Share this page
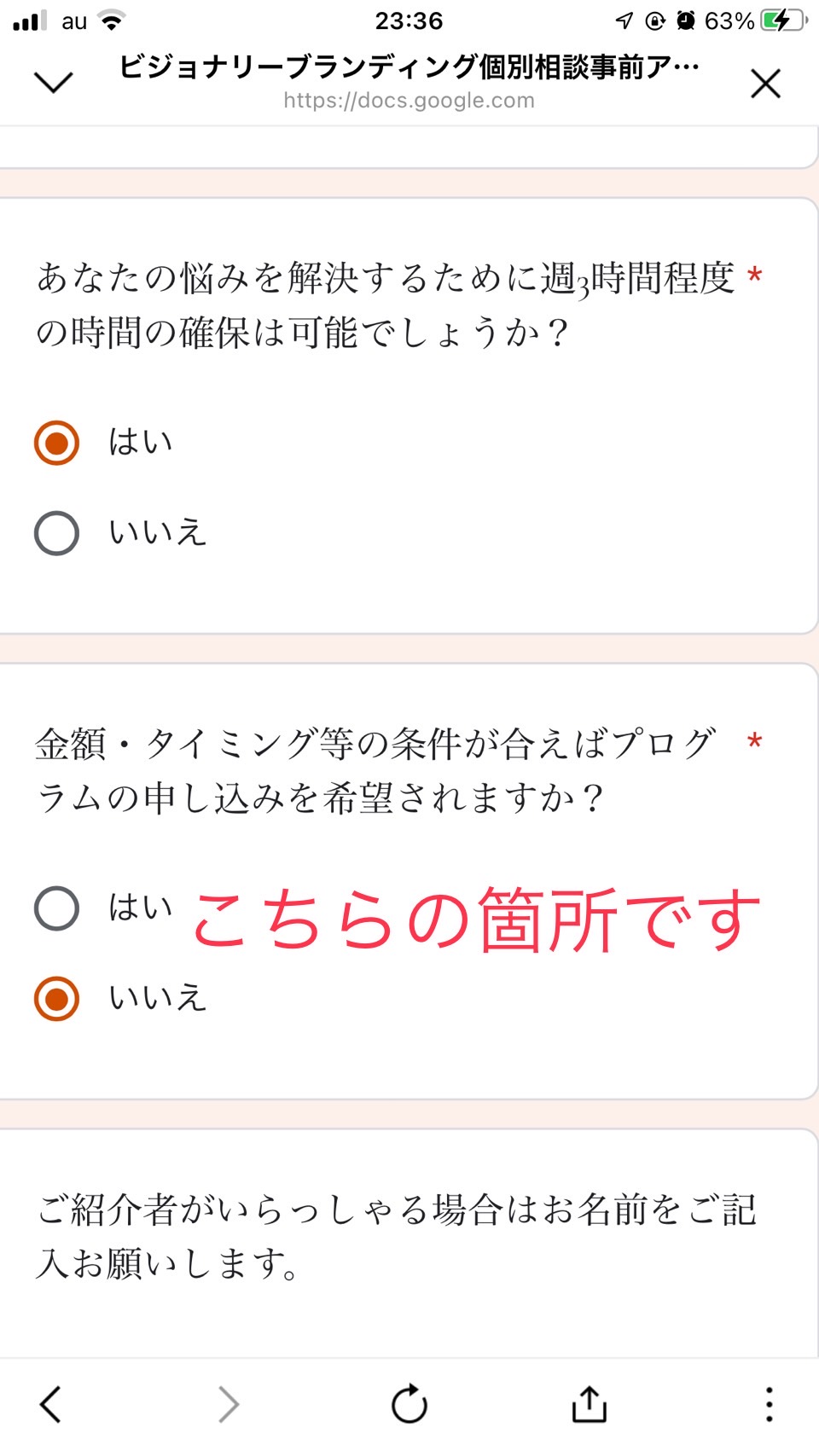The width and height of the screenshot is (819, 1456). (589, 1404)
